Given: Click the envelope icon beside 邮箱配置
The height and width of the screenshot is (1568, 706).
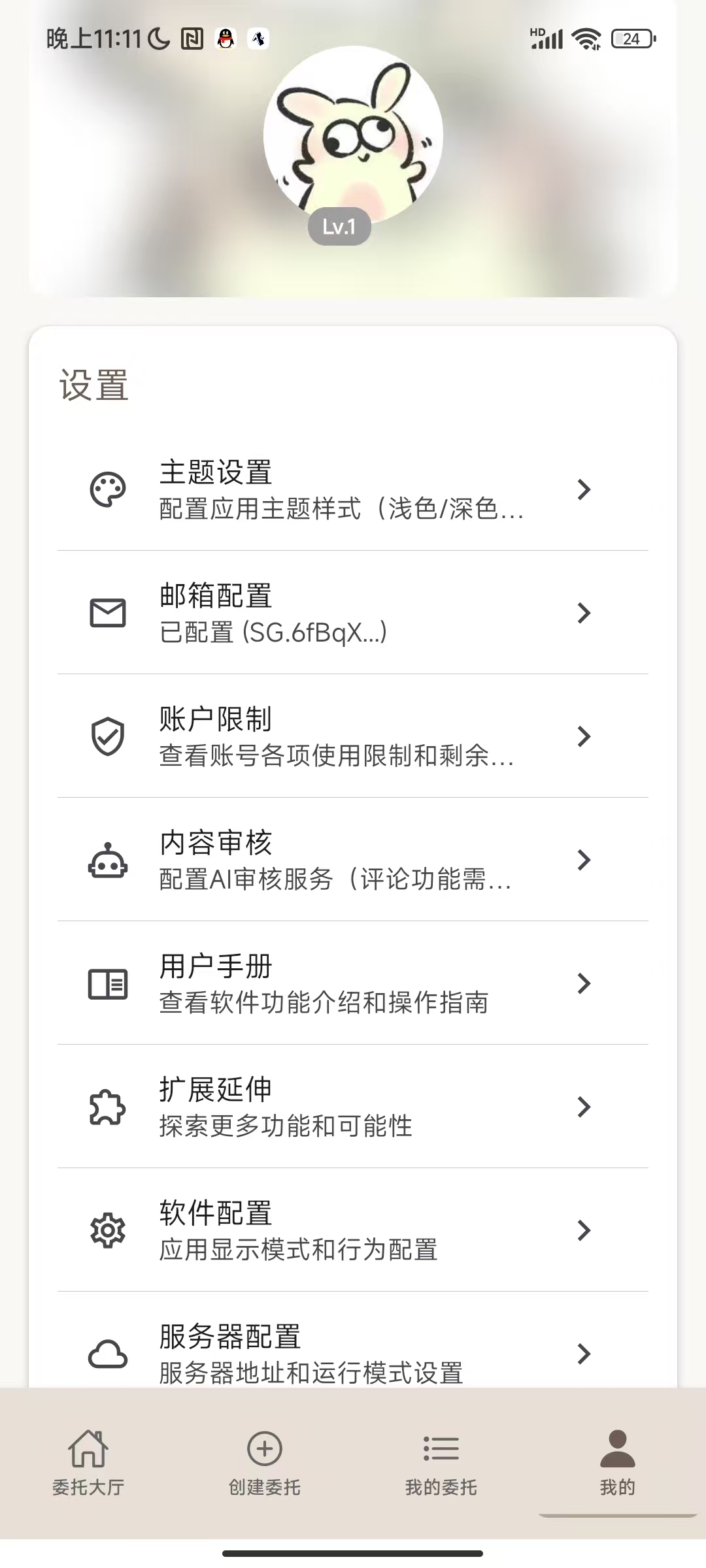Looking at the screenshot, I should tap(107, 613).
